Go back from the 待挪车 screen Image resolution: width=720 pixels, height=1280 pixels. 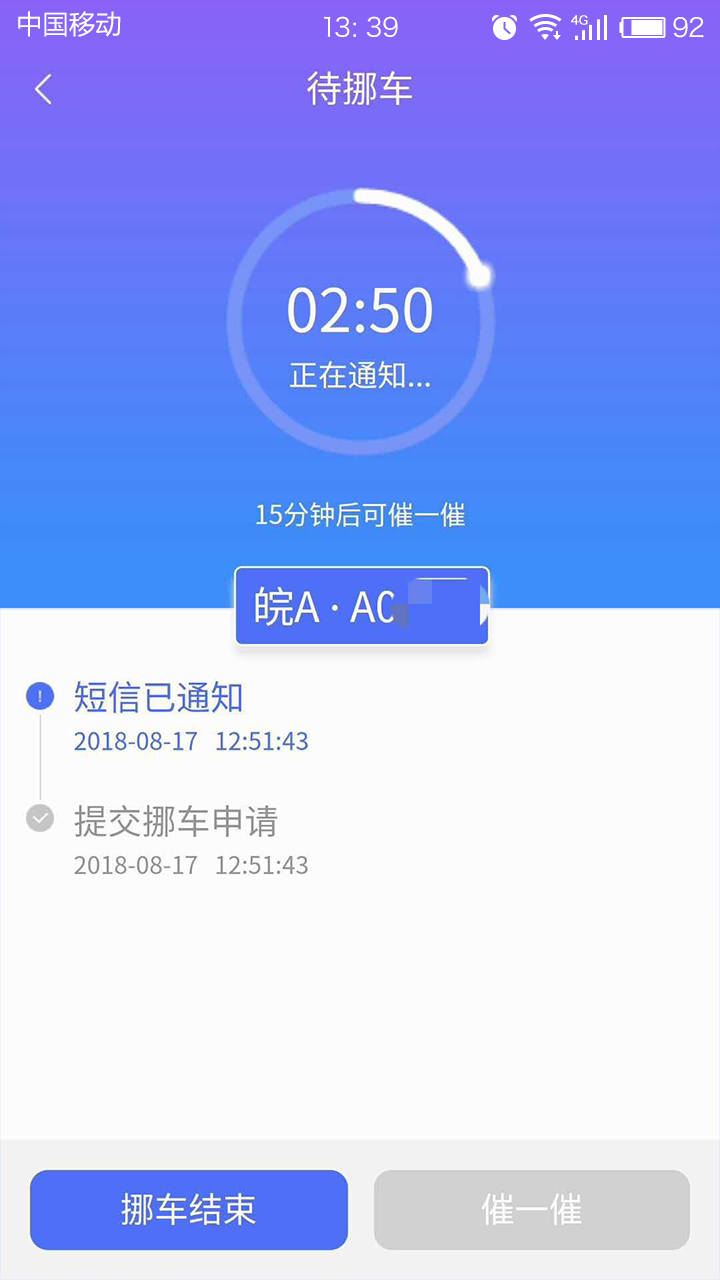pos(43,90)
